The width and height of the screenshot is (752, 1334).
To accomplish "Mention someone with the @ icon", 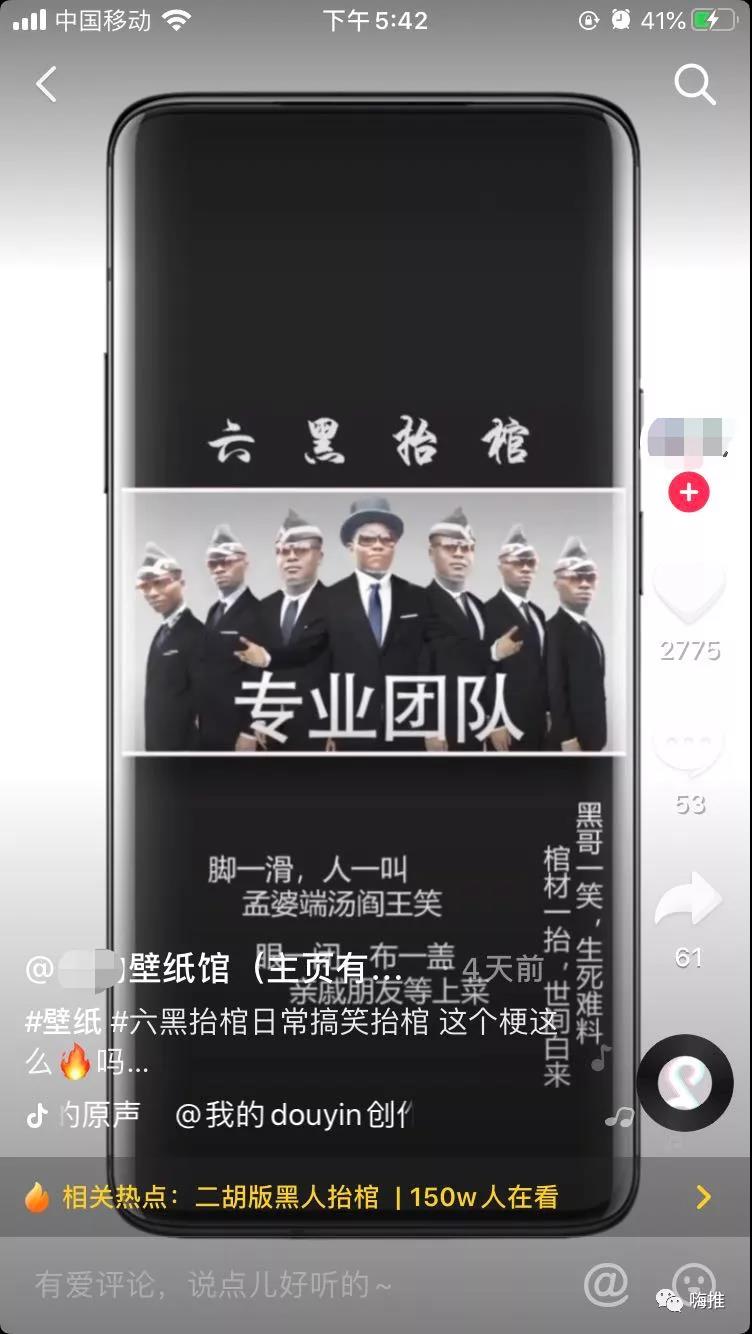I will (x=606, y=1284).
